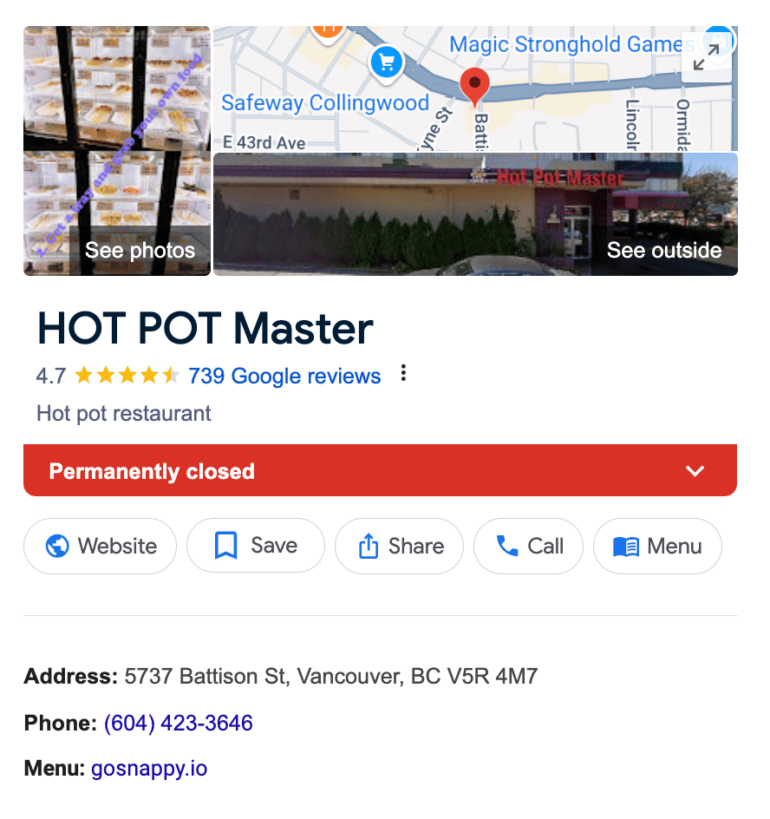Viewport: 770px width, 819px height.
Task: Select the globe icon on the Website button
Action: pyautogui.click(x=57, y=546)
